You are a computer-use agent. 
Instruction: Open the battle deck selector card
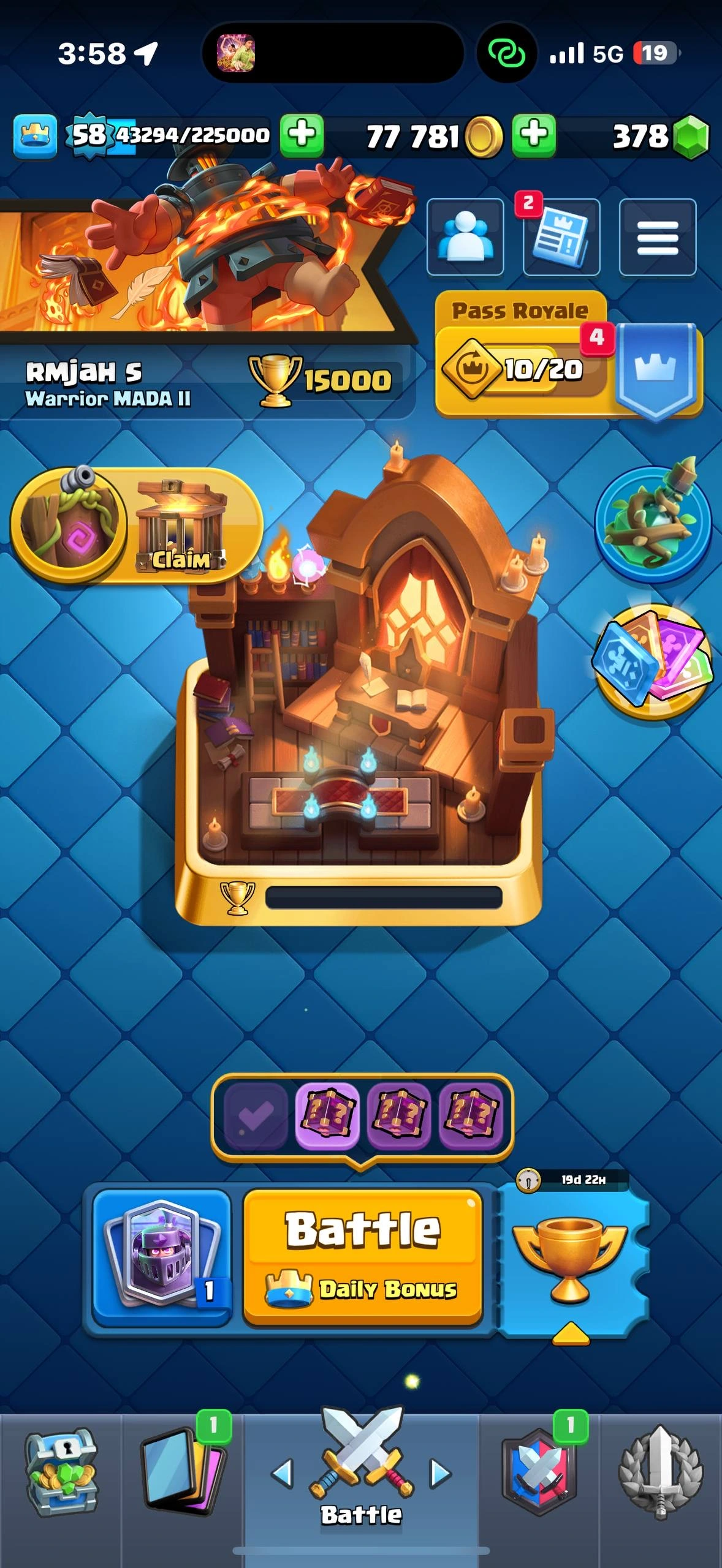tap(162, 1257)
